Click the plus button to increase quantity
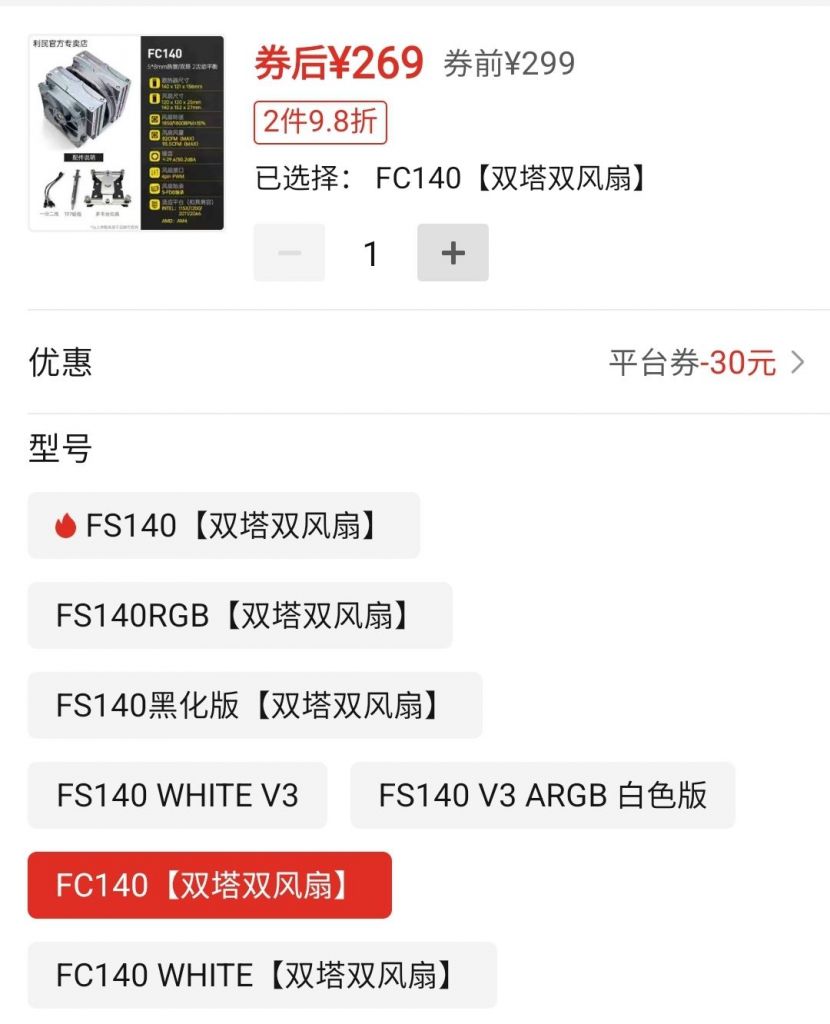 point(453,252)
